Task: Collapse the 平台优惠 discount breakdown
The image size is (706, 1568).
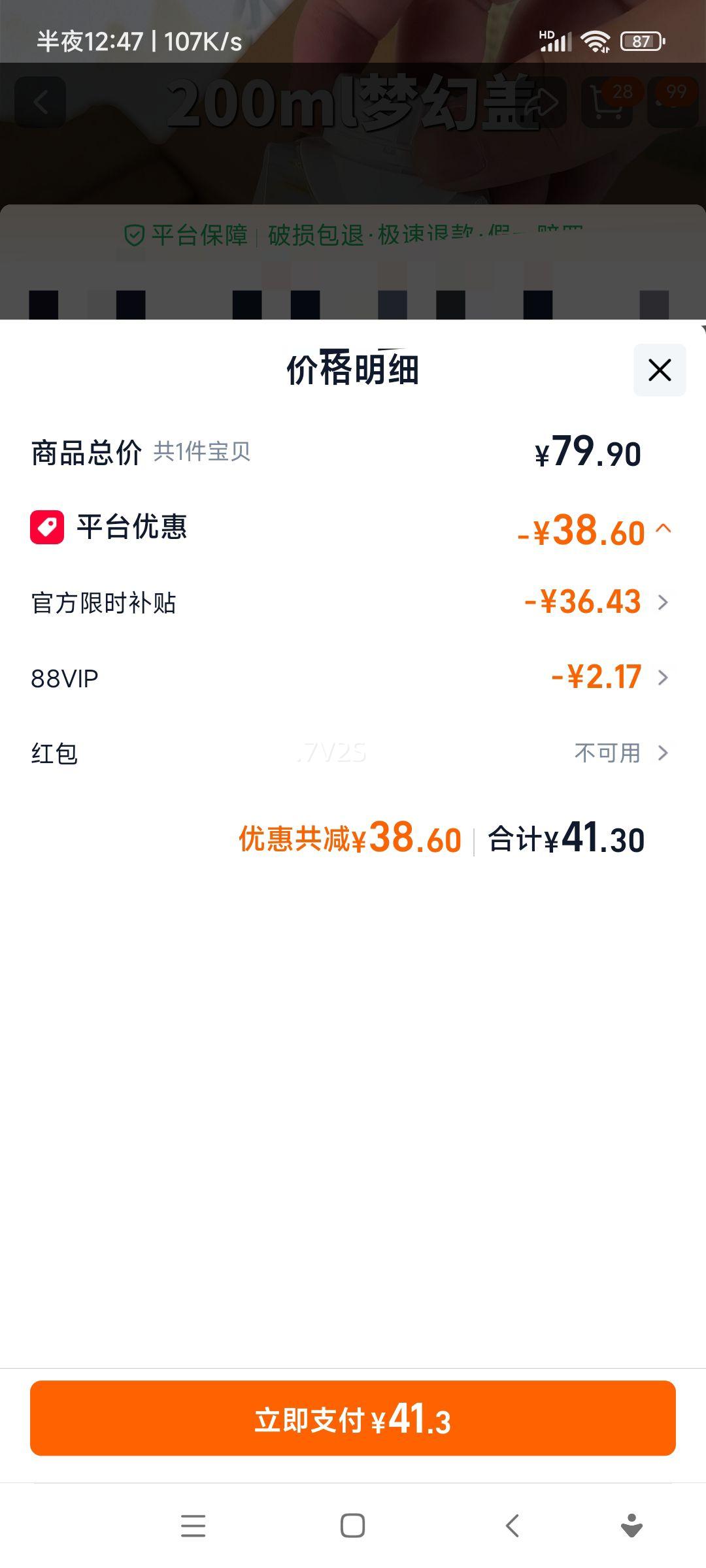Action: pos(663,528)
